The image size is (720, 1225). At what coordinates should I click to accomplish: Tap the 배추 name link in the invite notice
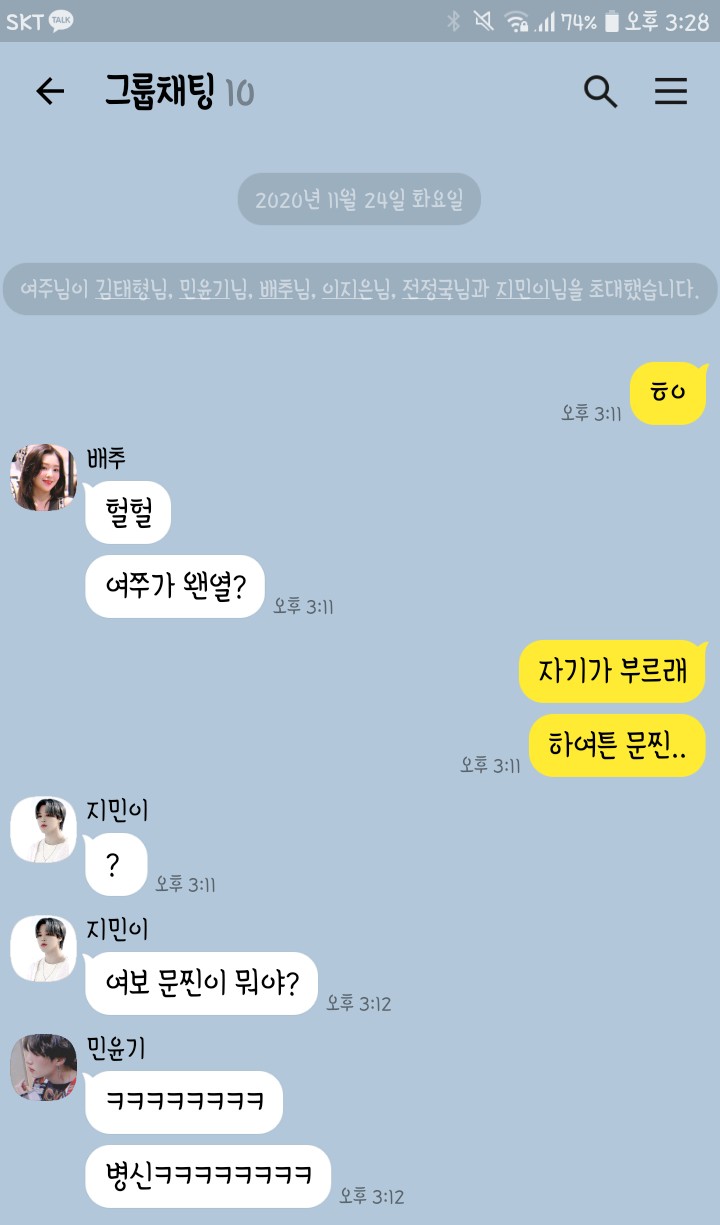click(x=277, y=290)
